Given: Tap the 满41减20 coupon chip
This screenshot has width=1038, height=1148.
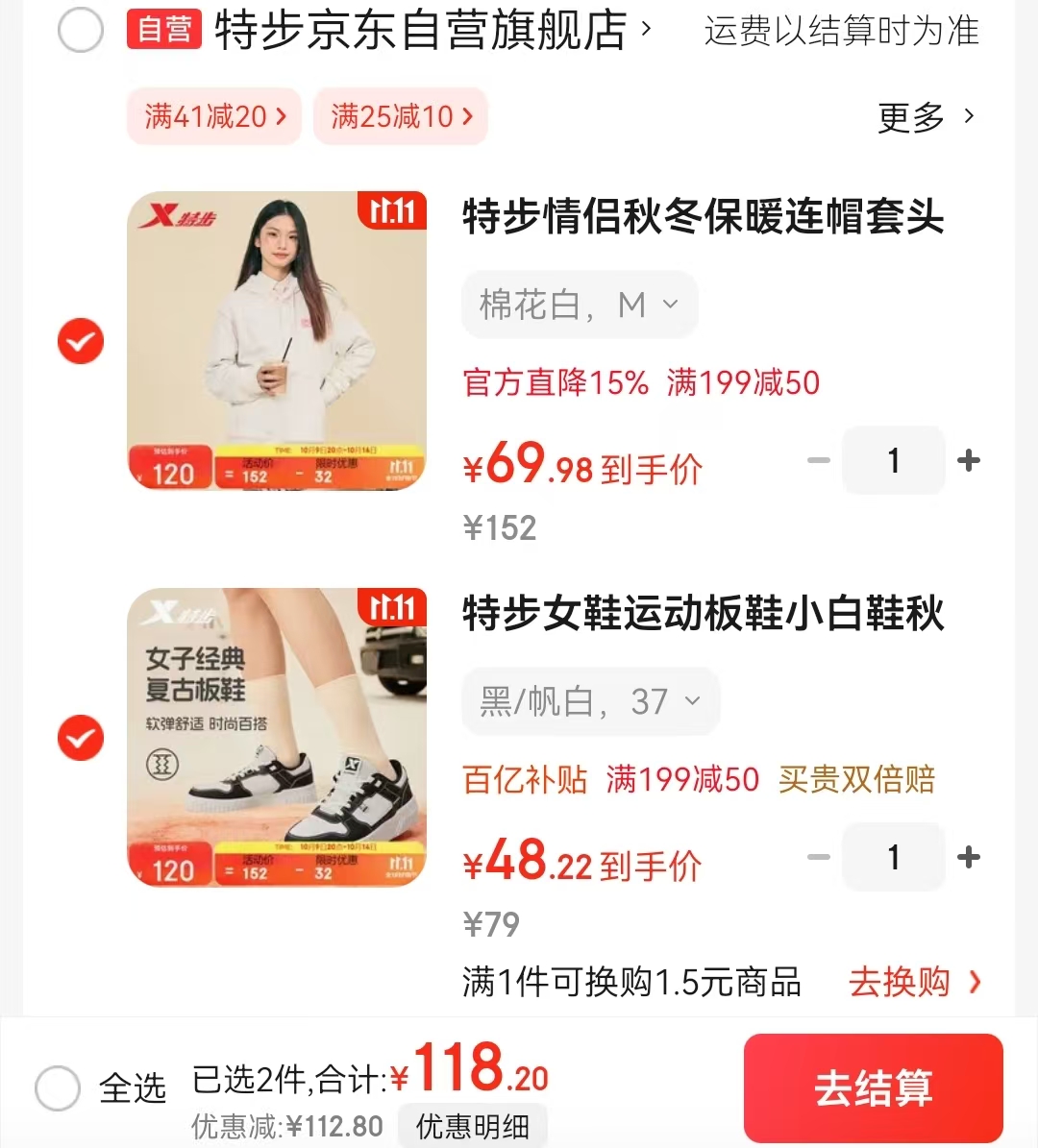Looking at the screenshot, I should (214, 116).
